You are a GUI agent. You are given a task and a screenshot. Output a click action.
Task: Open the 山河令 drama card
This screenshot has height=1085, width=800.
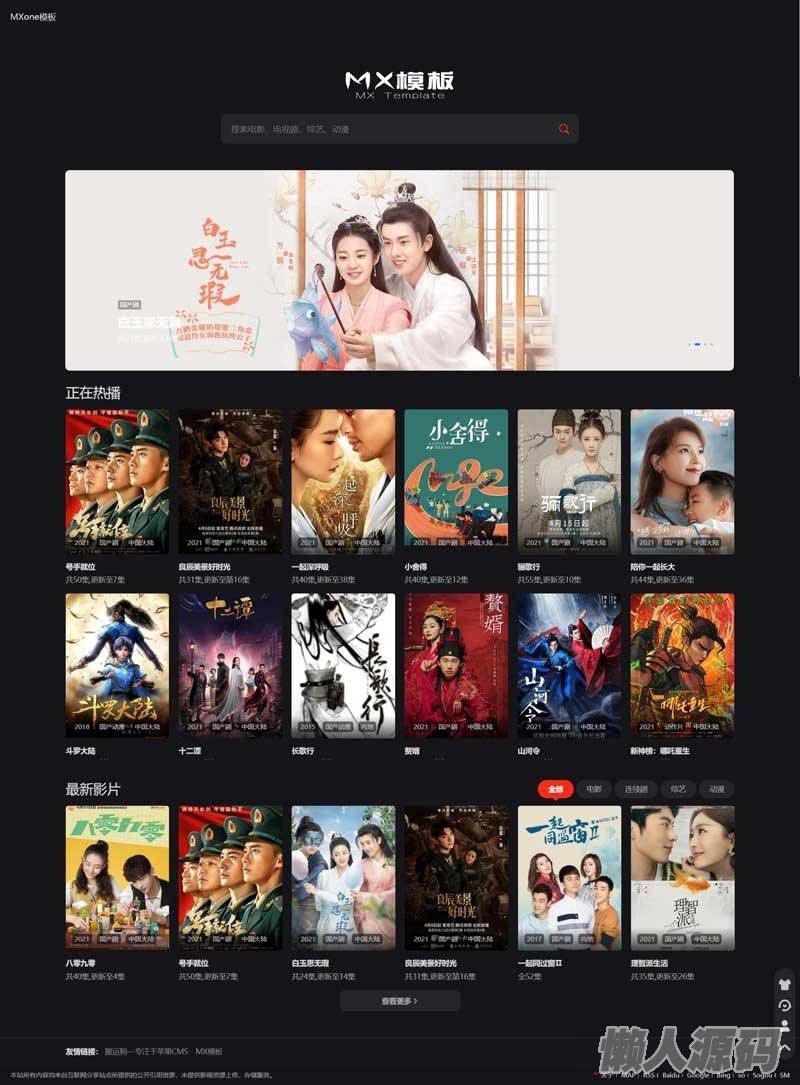(x=569, y=666)
